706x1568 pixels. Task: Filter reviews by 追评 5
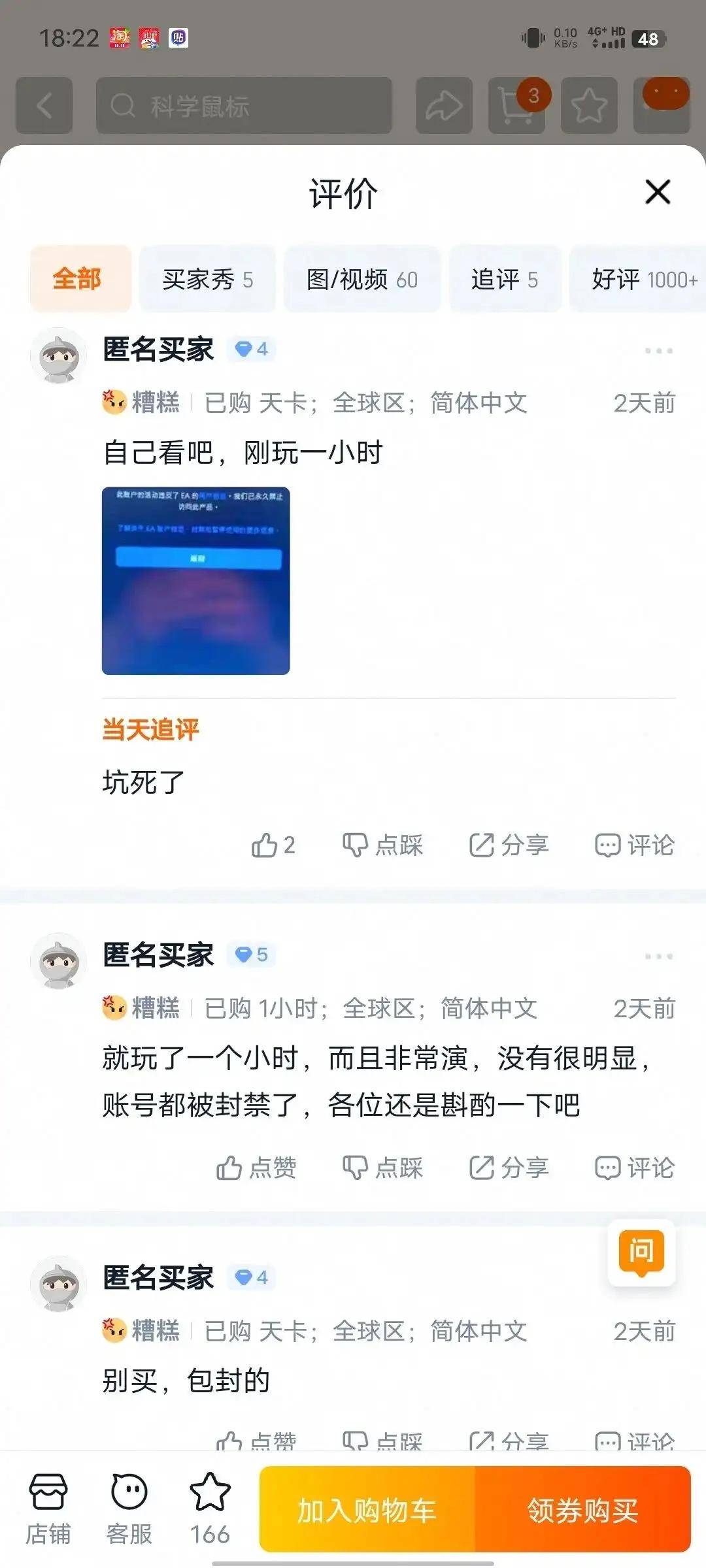pos(504,278)
